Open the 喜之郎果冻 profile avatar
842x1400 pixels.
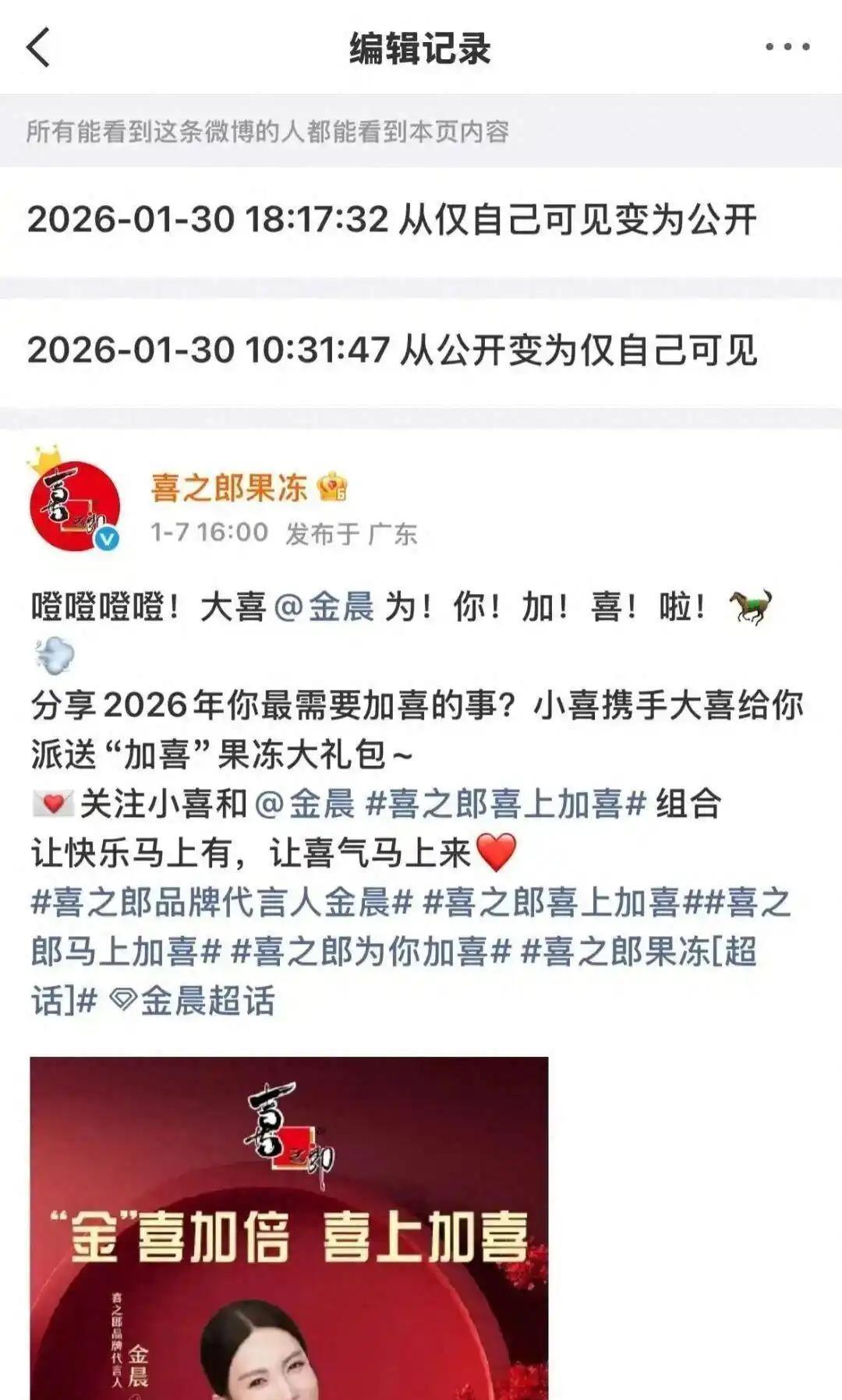tap(74, 505)
